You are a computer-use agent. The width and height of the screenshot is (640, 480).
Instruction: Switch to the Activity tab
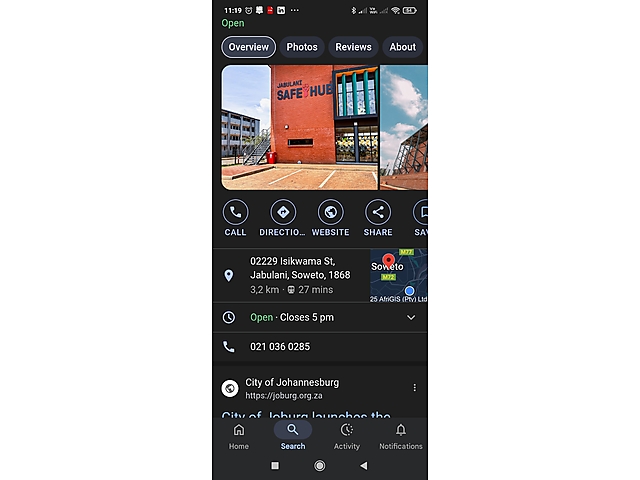click(347, 436)
